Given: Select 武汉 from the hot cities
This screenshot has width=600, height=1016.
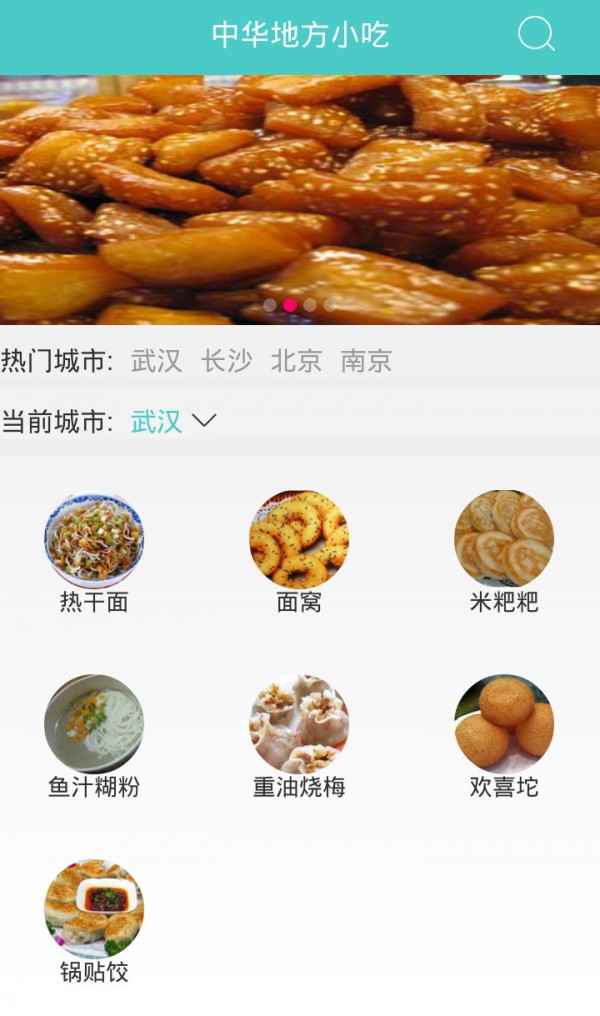Looking at the screenshot, I should pos(157,361).
